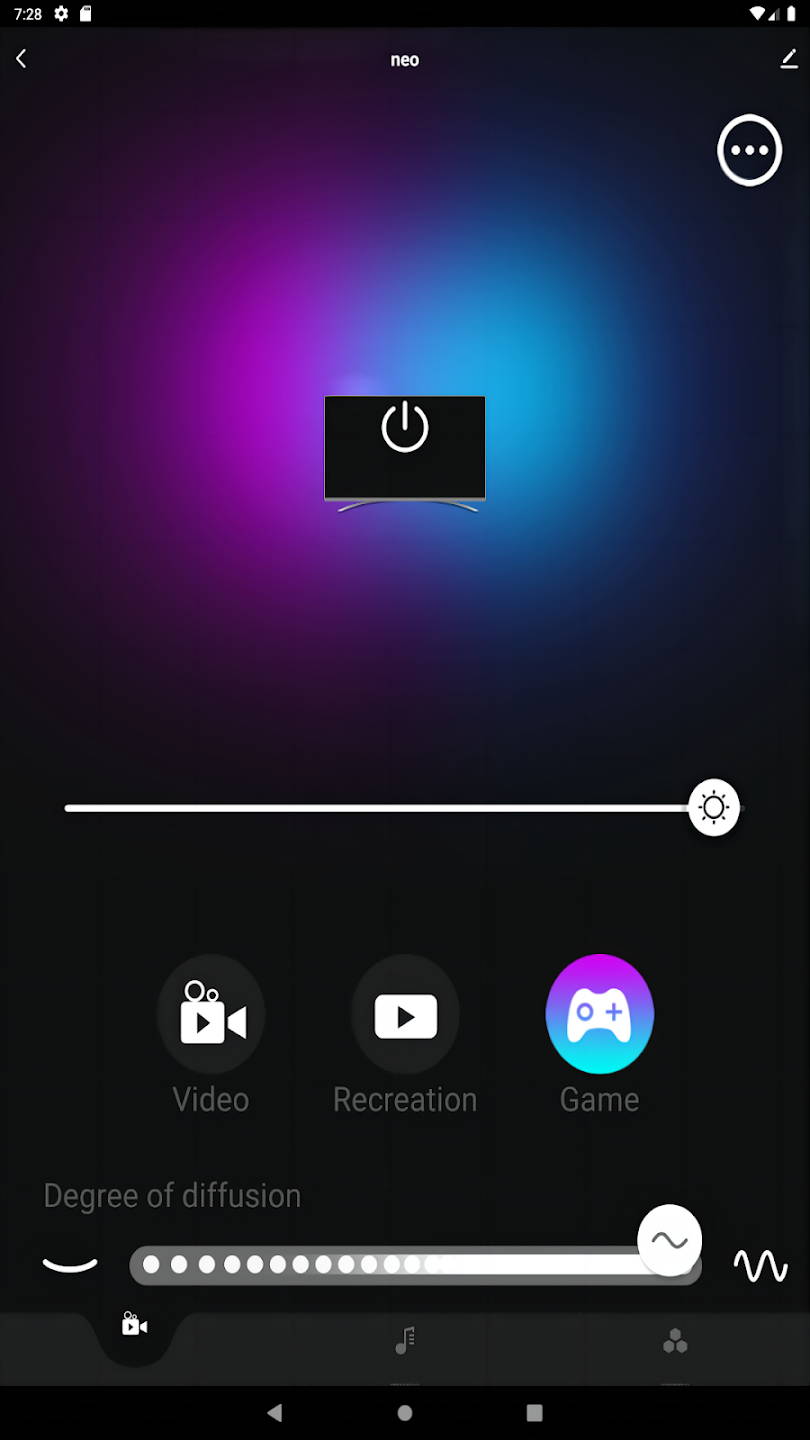Go back using the top-left arrow
The width and height of the screenshot is (810, 1440).
(21, 59)
